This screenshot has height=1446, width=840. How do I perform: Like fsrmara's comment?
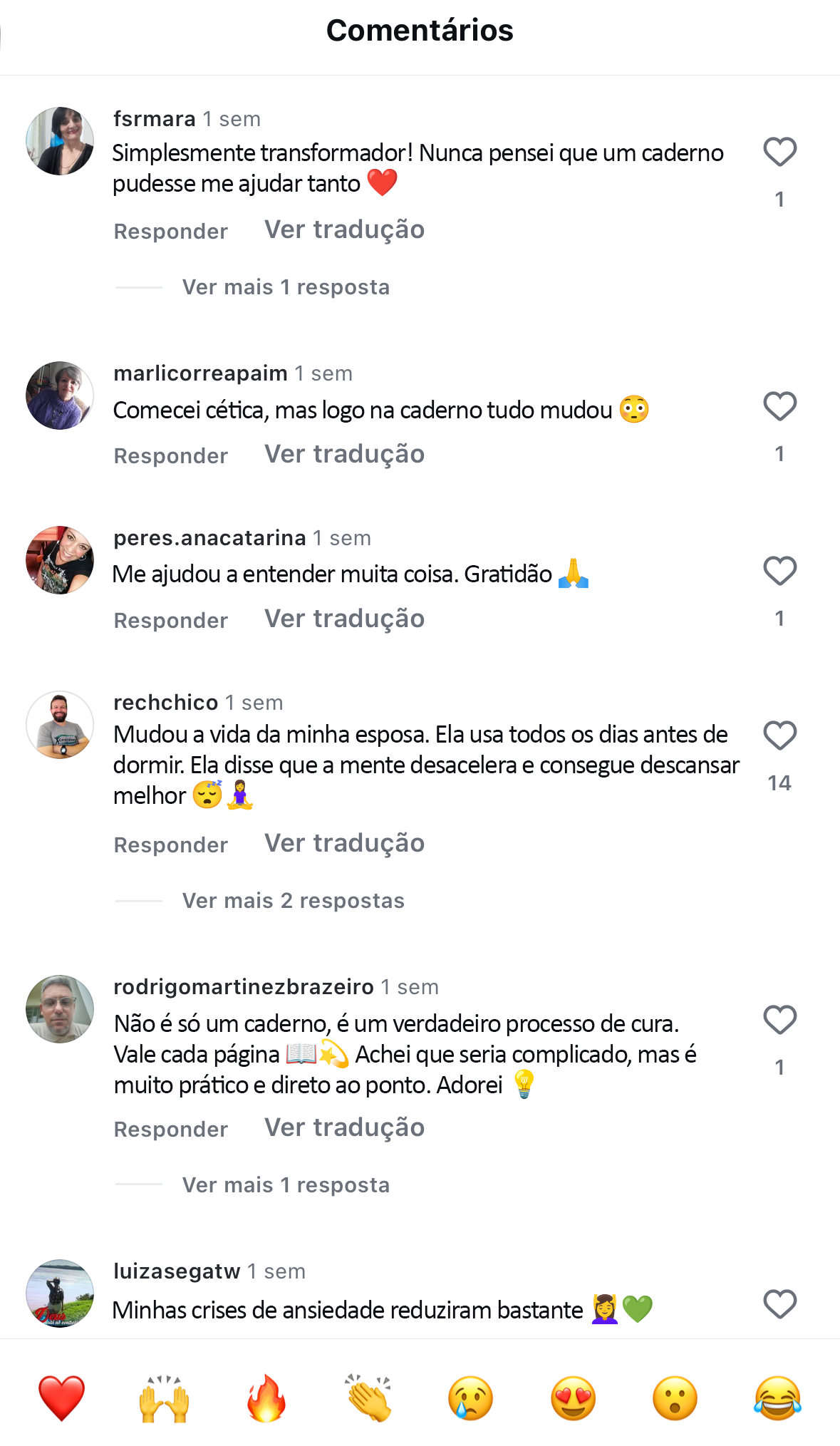[x=779, y=152]
